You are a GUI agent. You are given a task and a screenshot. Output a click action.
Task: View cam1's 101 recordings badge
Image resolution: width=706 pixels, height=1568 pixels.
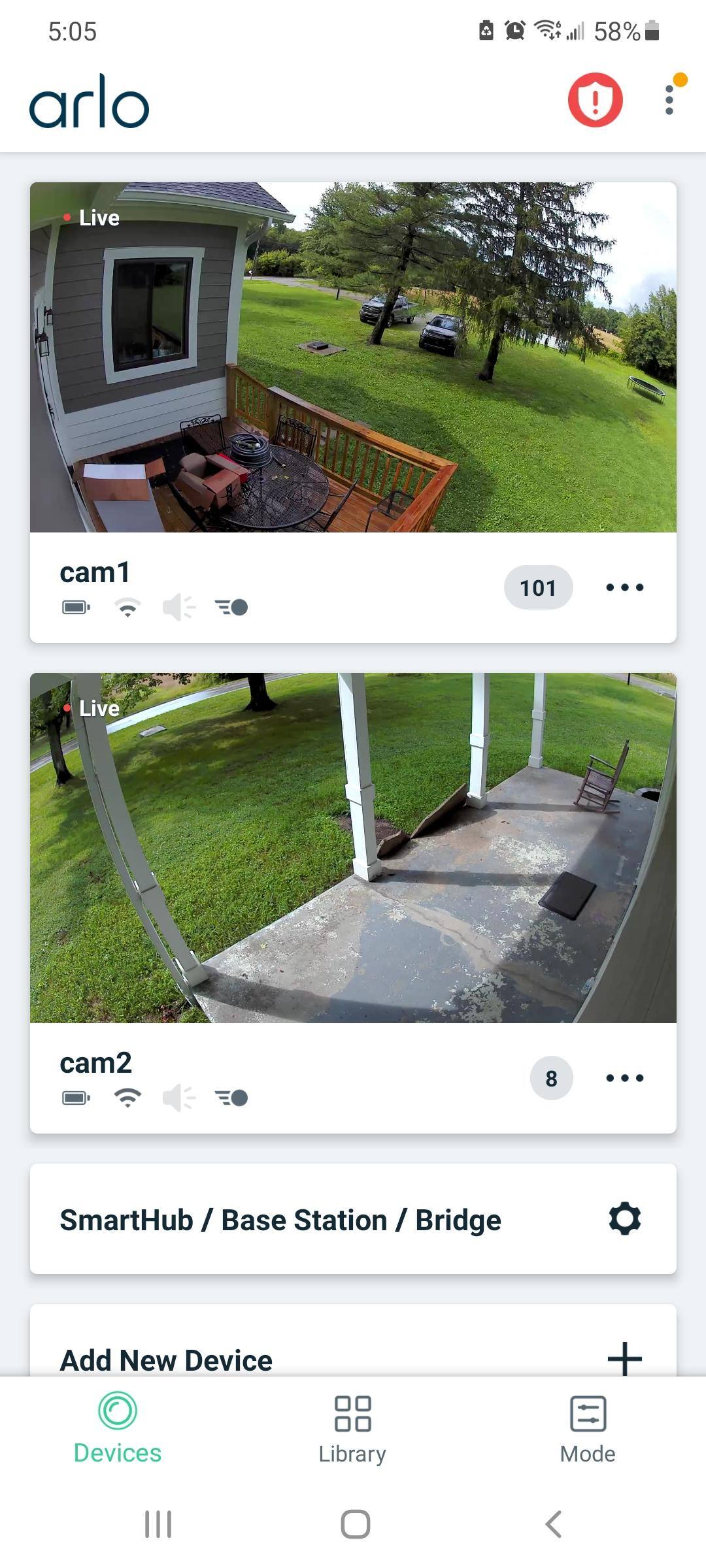[538, 587]
